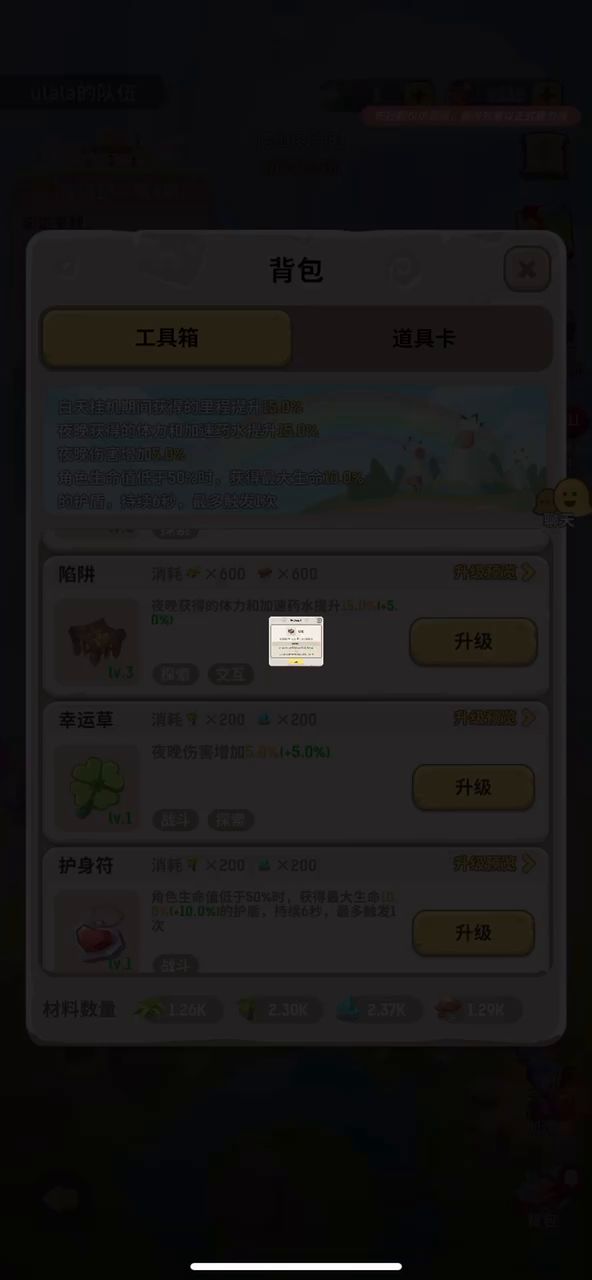The image size is (592, 1280).
Task: Upgrade the 陷阱 trap tool
Action: (x=473, y=642)
